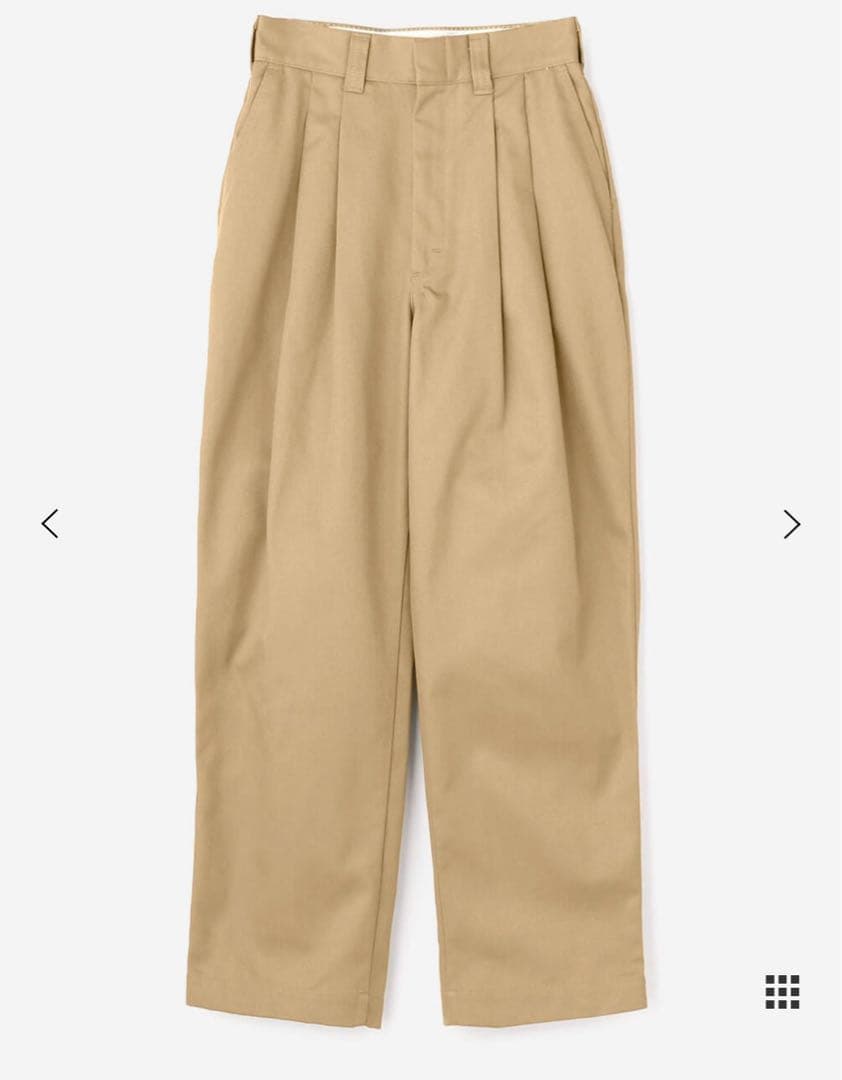This screenshot has height=1080, width=842.
Task: Go to the previous product image
Action: (x=50, y=523)
